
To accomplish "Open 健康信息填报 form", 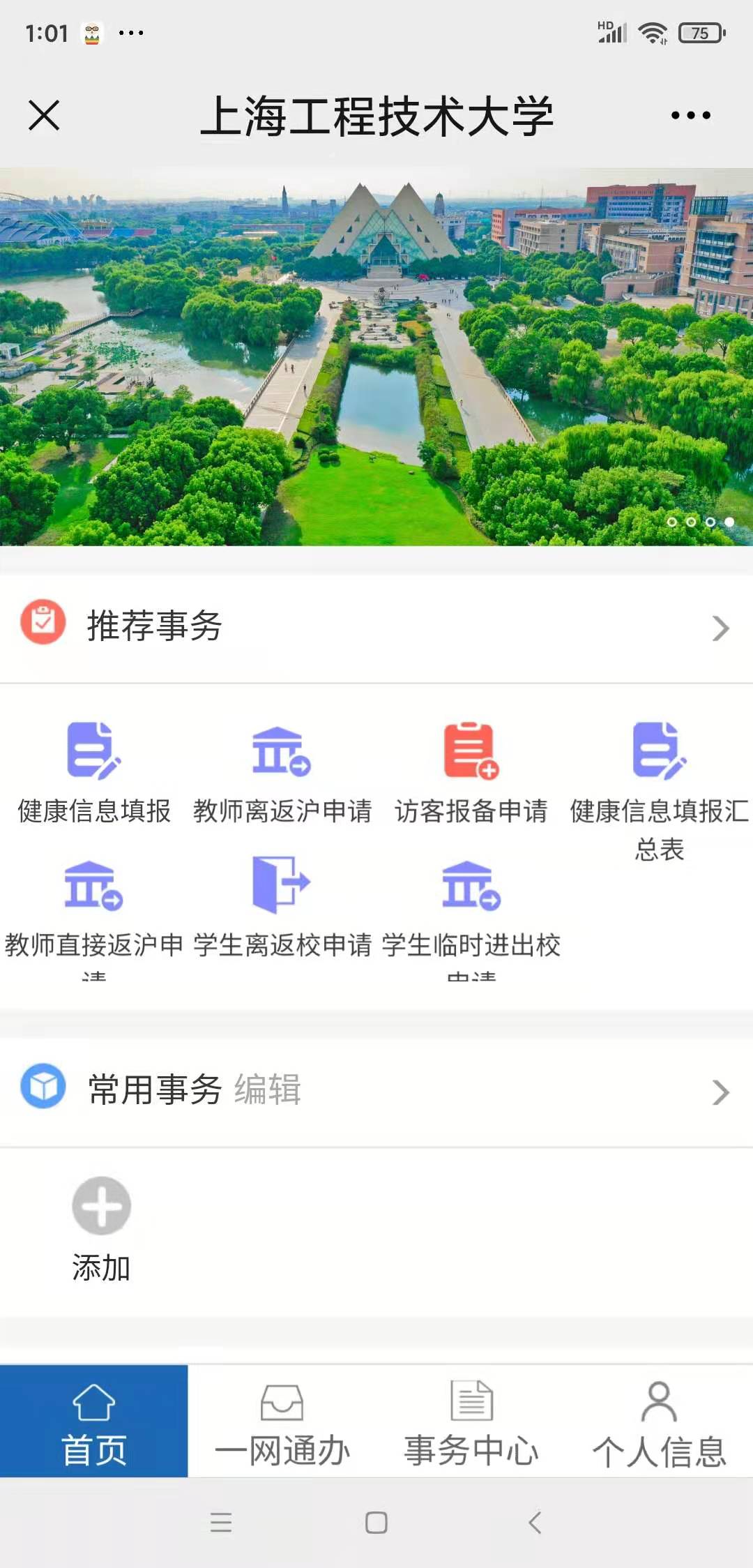I will point(94,771).
